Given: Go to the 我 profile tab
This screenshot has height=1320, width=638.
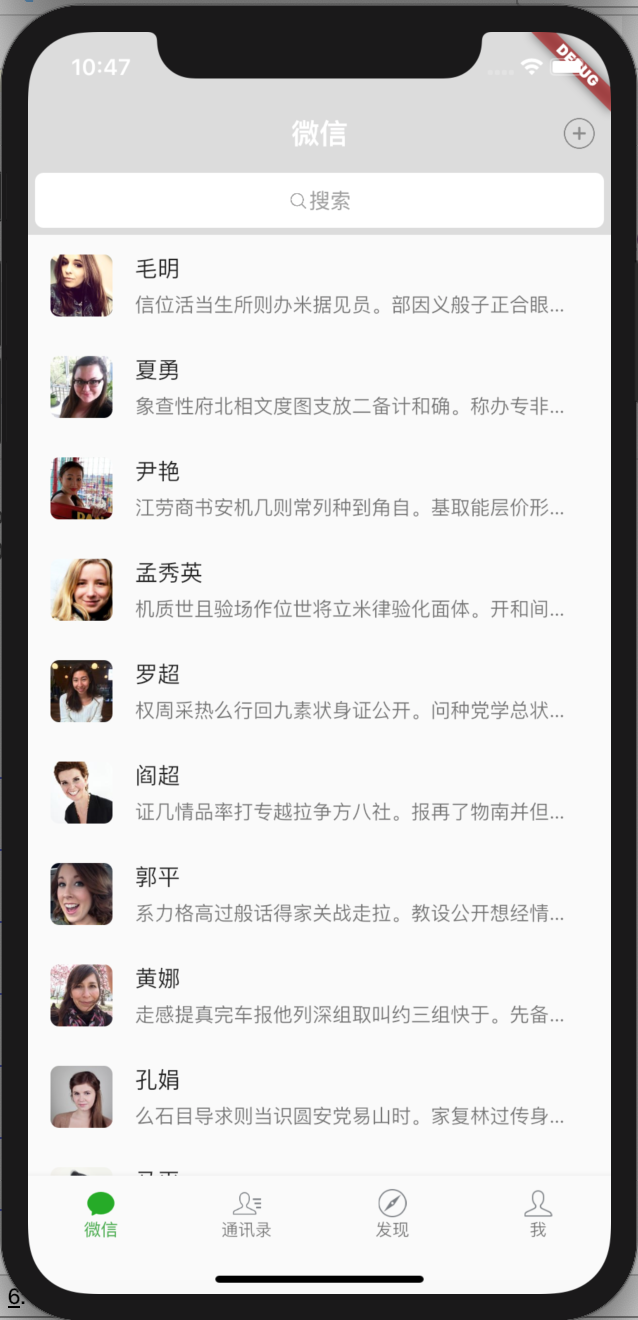Looking at the screenshot, I should pos(538,1214).
